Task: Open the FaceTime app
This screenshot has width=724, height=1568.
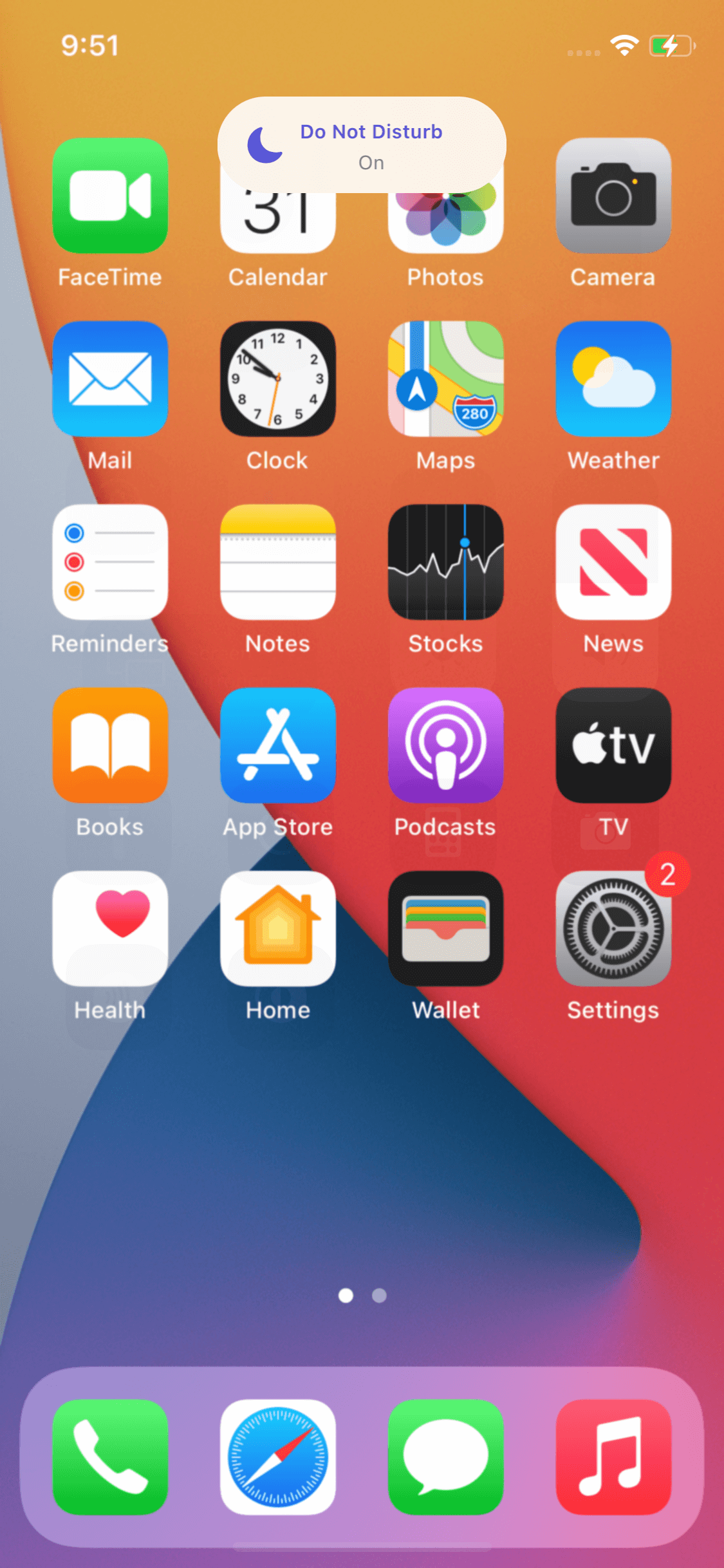Action: (110, 196)
